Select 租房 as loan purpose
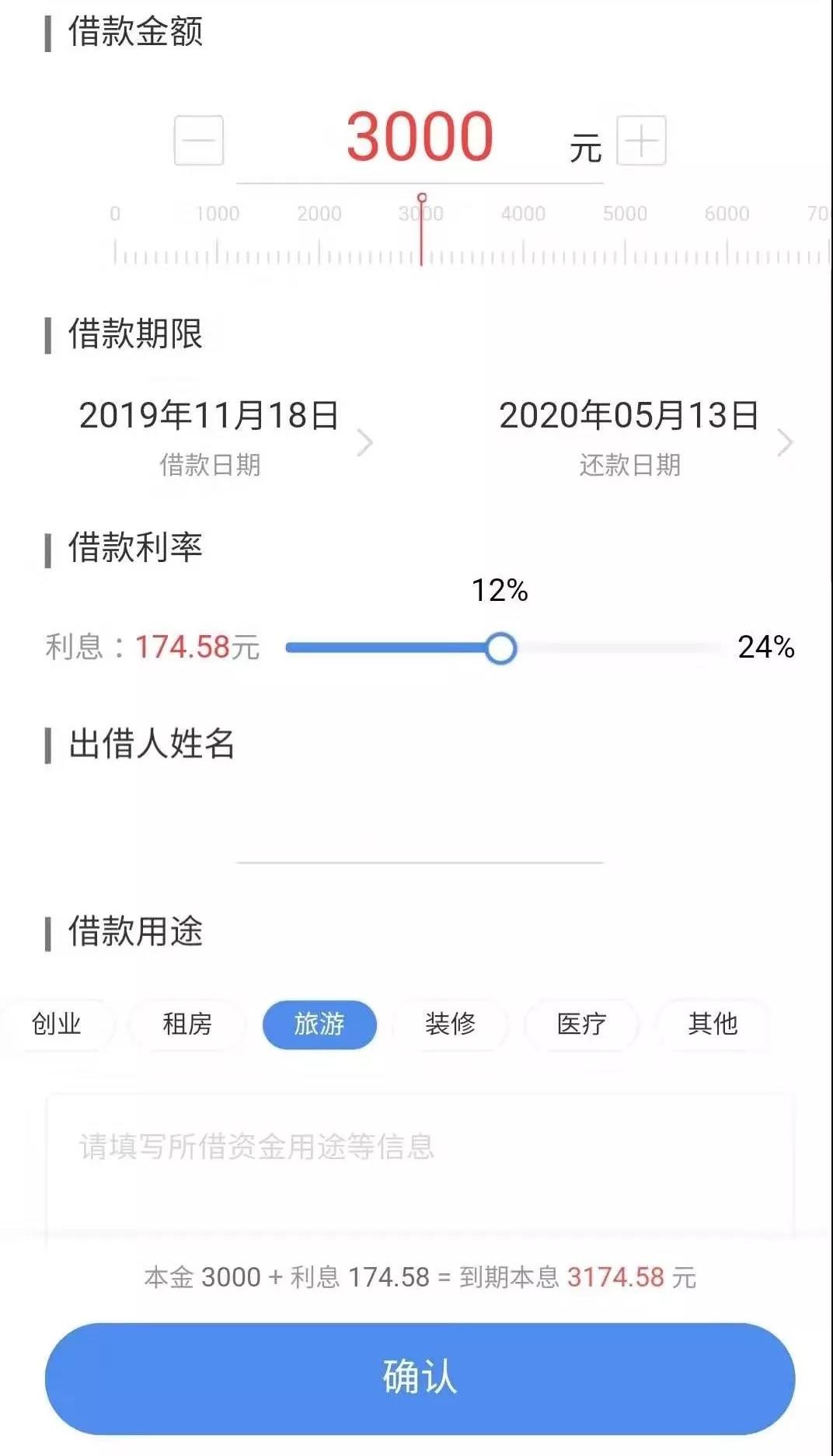 pos(189,1025)
